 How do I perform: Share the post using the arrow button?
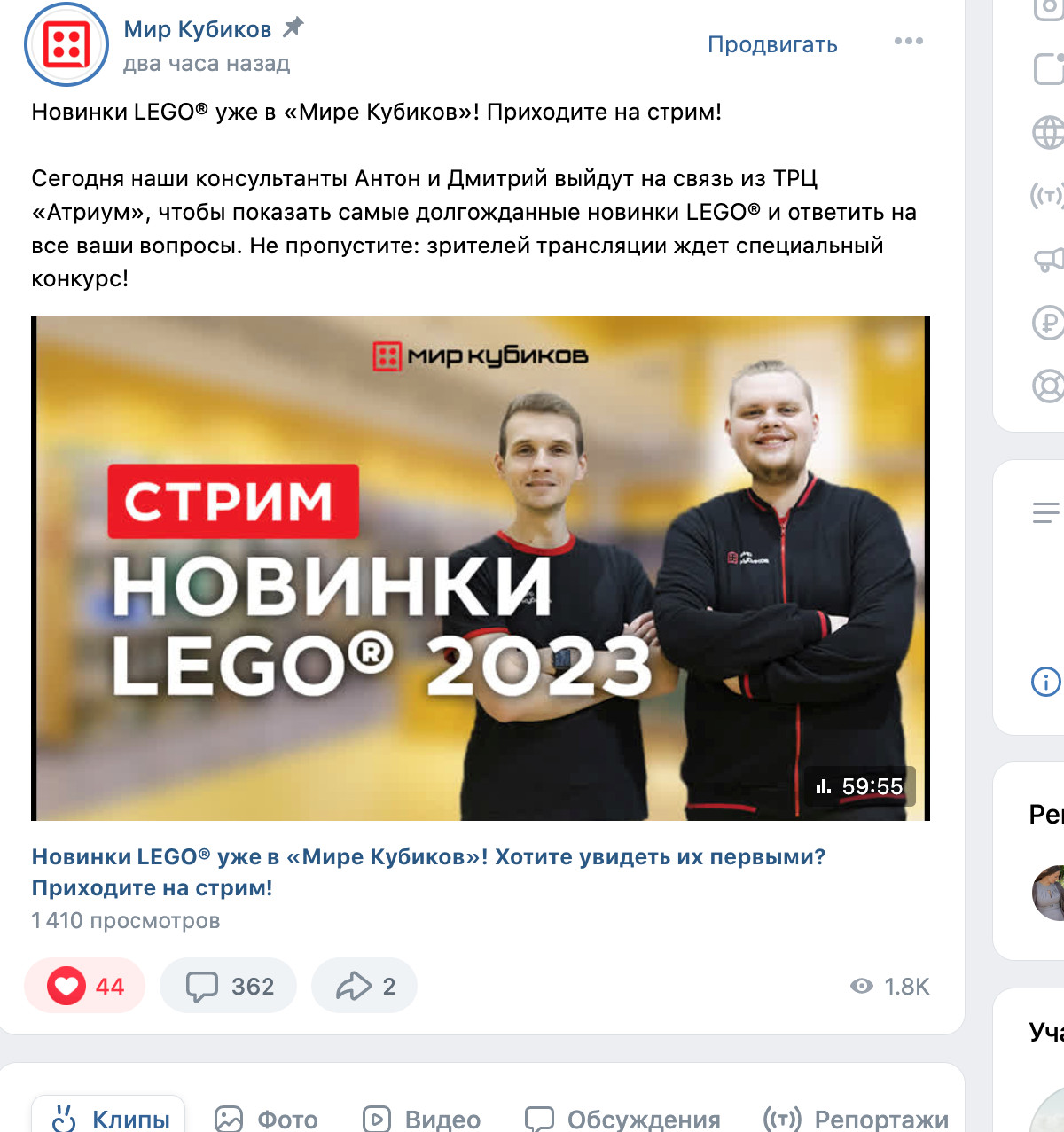click(364, 986)
